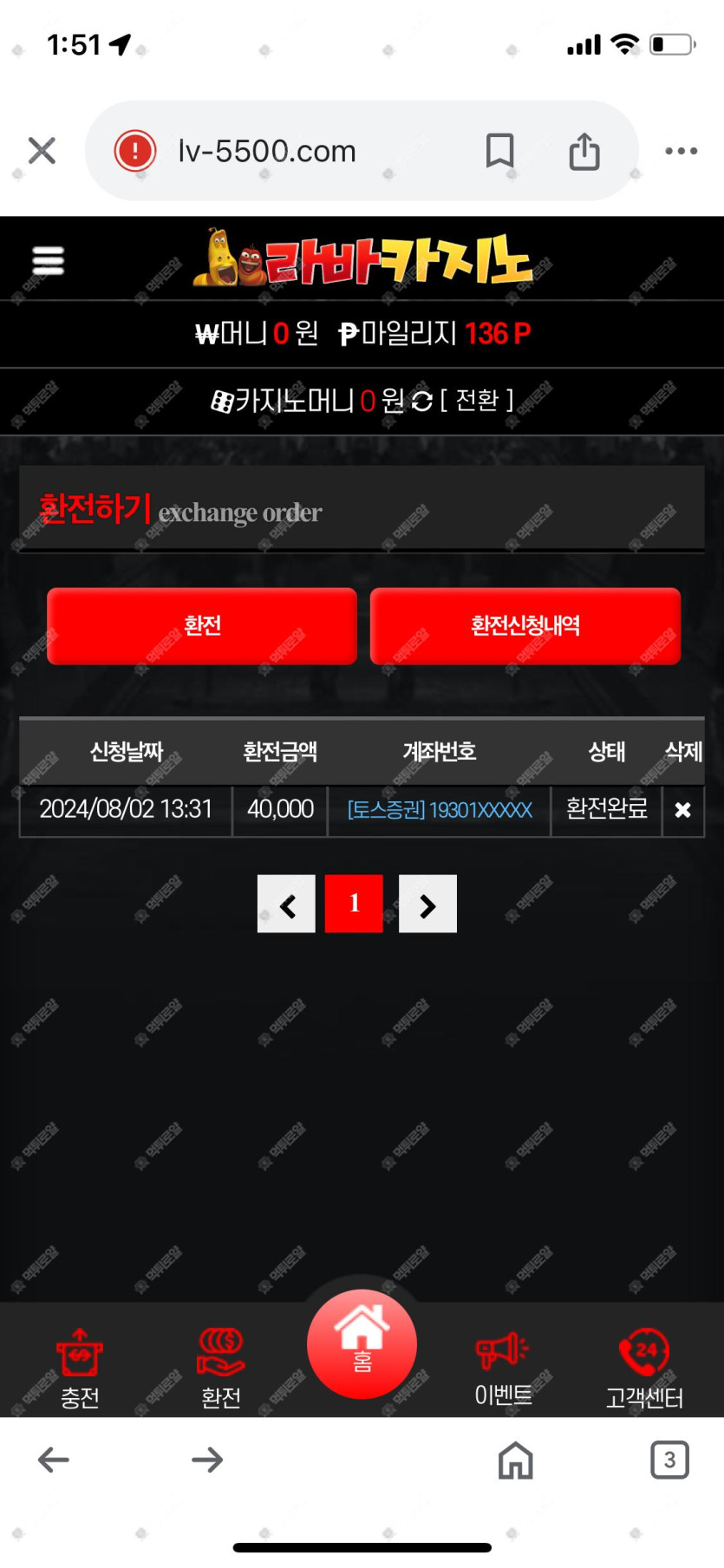Viewport: 724px width, 1568px height.
Task: Go to previous results page
Action: point(286,904)
